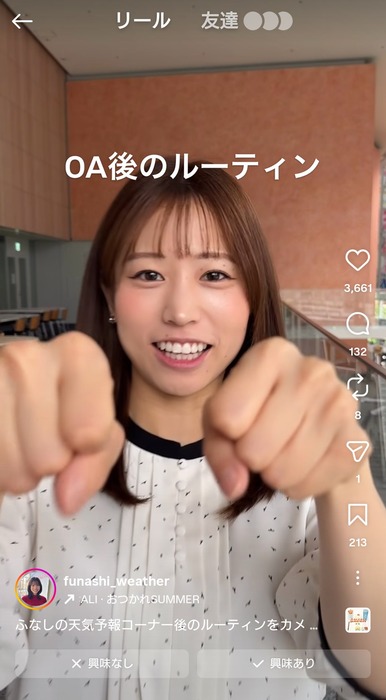Open the funashi_weather username link
Image resolution: width=386 pixels, height=700 pixels.
[x=116, y=581]
